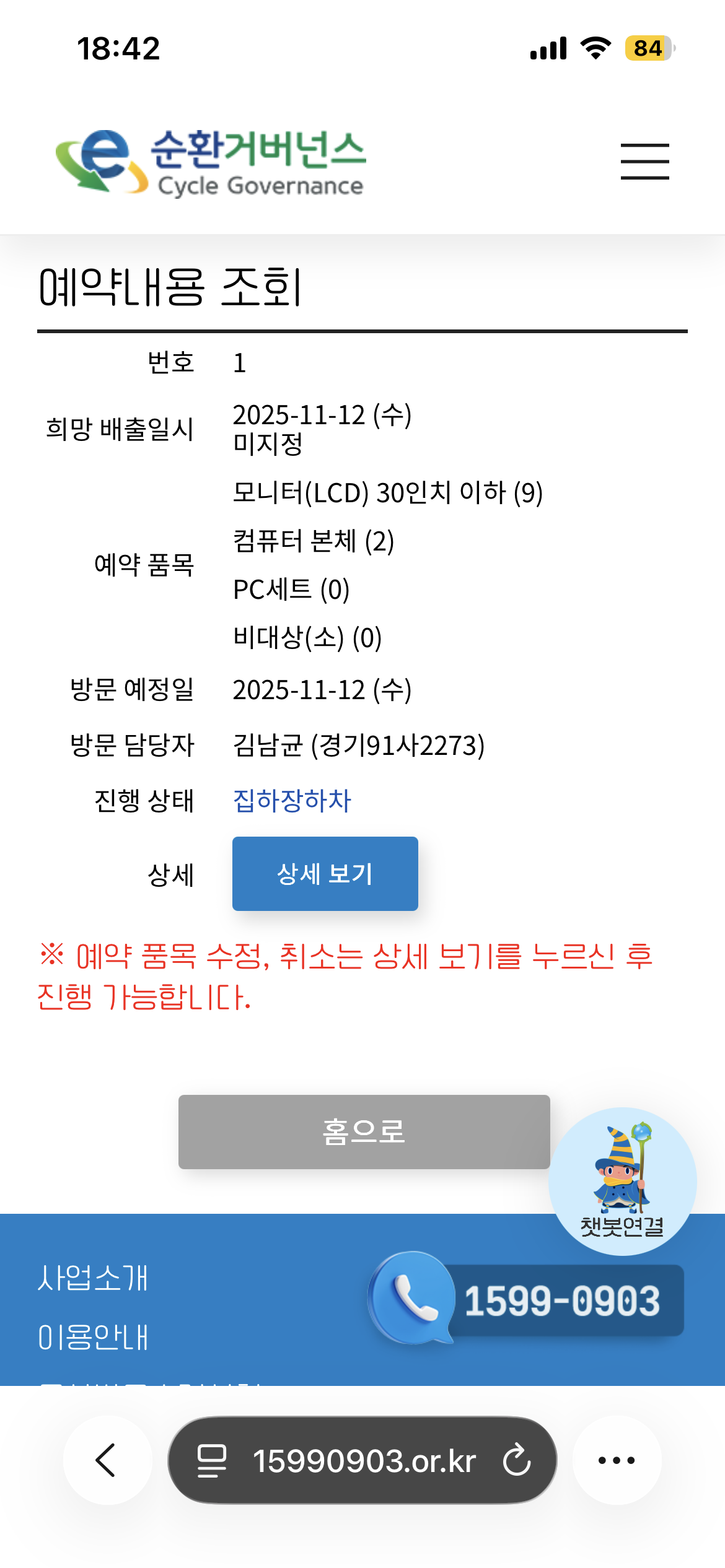Call 1599-0903 from the phone banner

(528, 1300)
